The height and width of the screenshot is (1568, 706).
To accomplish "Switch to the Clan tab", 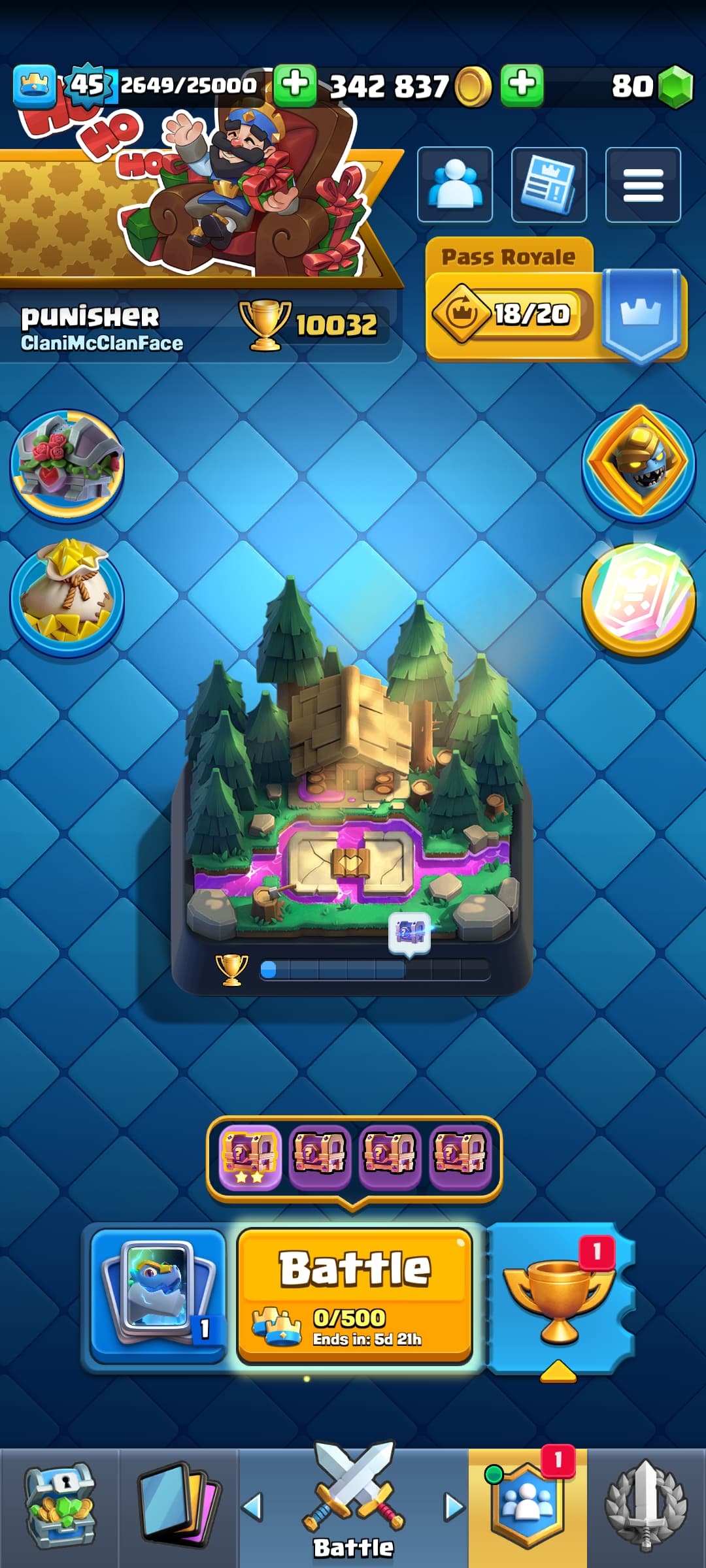I will [x=527, y=1507].
